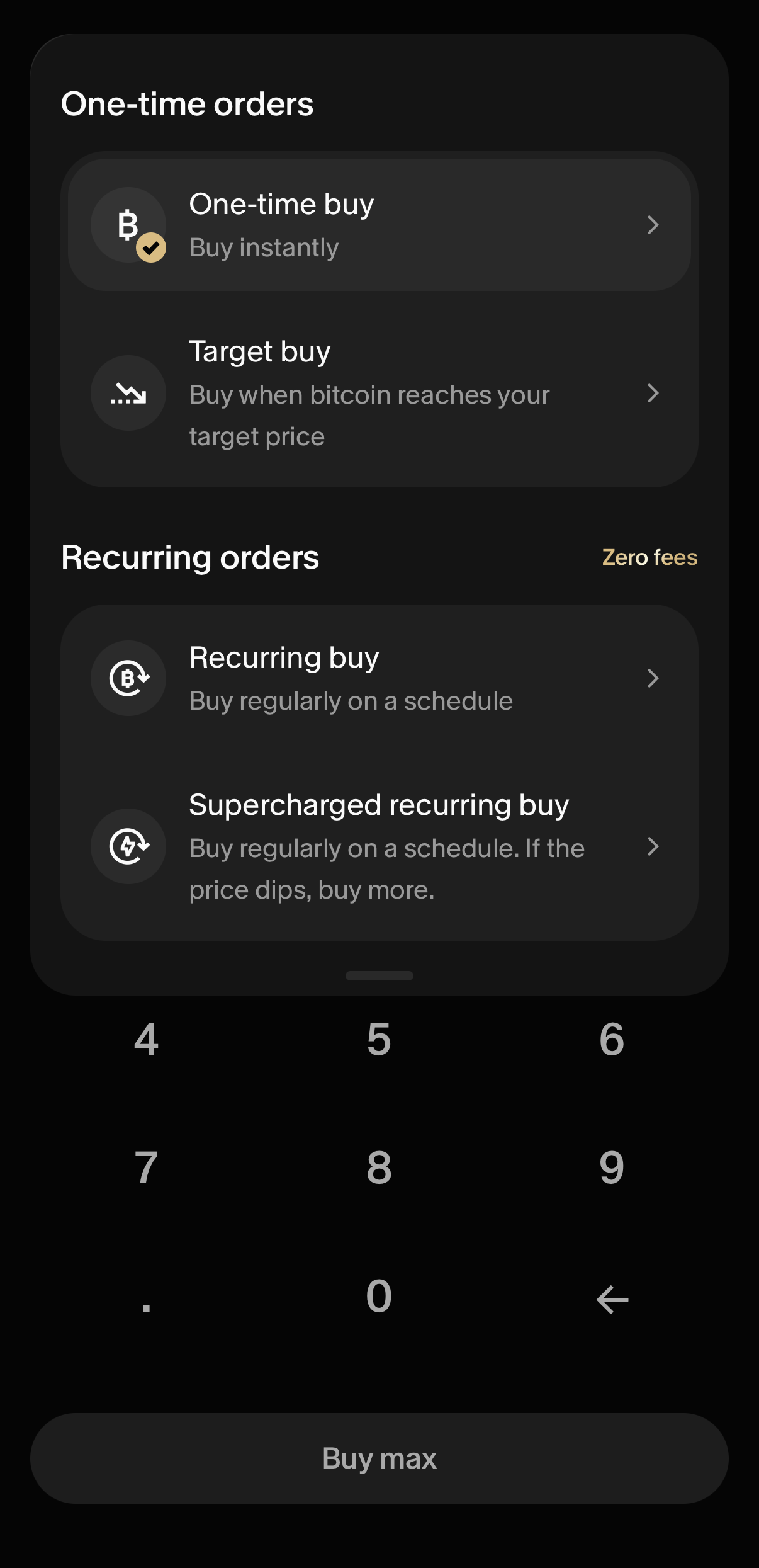
Task: Enter digit 5 on the keypad
Action: point(379,1039)
